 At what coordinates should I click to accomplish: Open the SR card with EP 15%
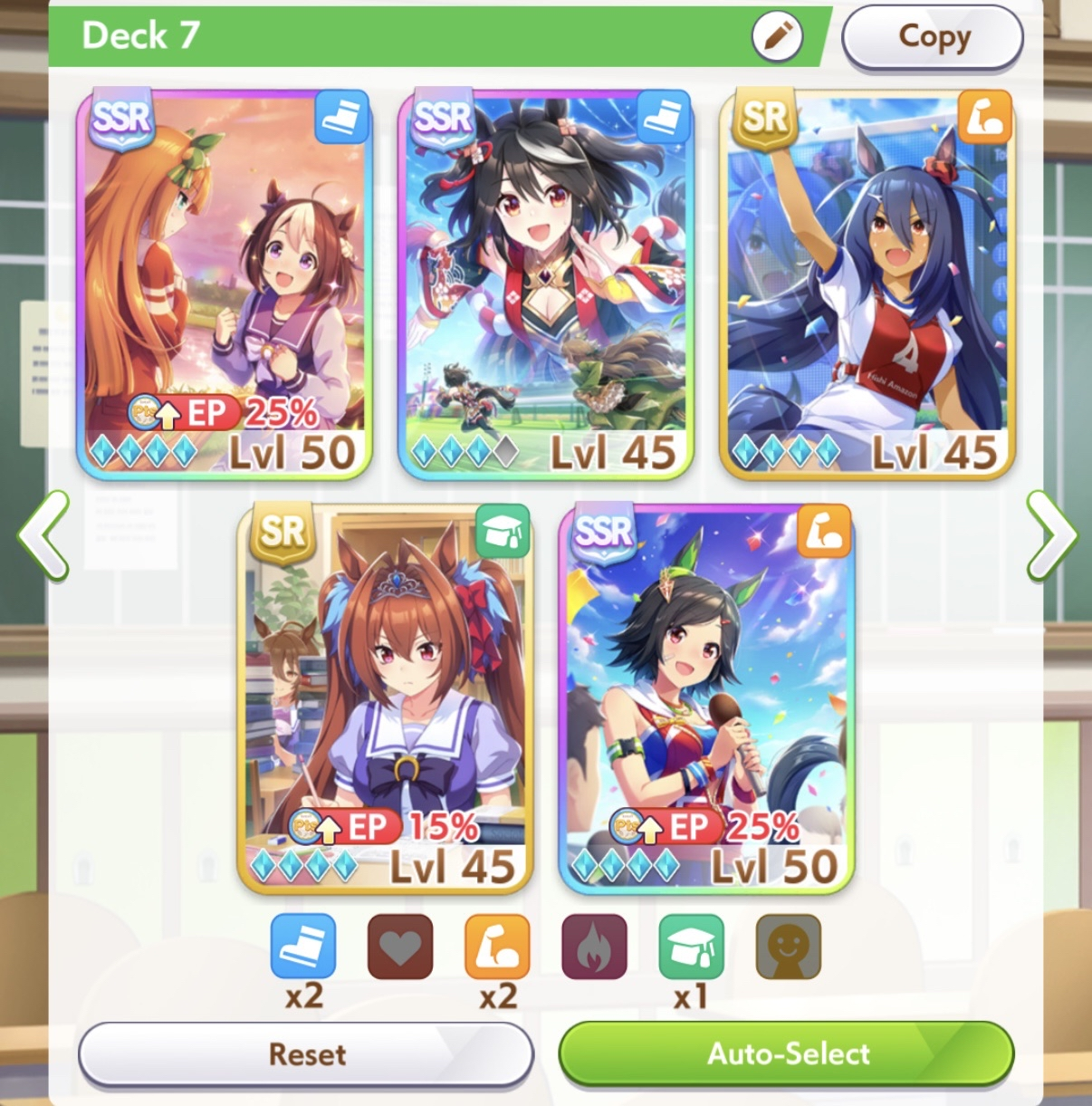(x=385, y=697)
